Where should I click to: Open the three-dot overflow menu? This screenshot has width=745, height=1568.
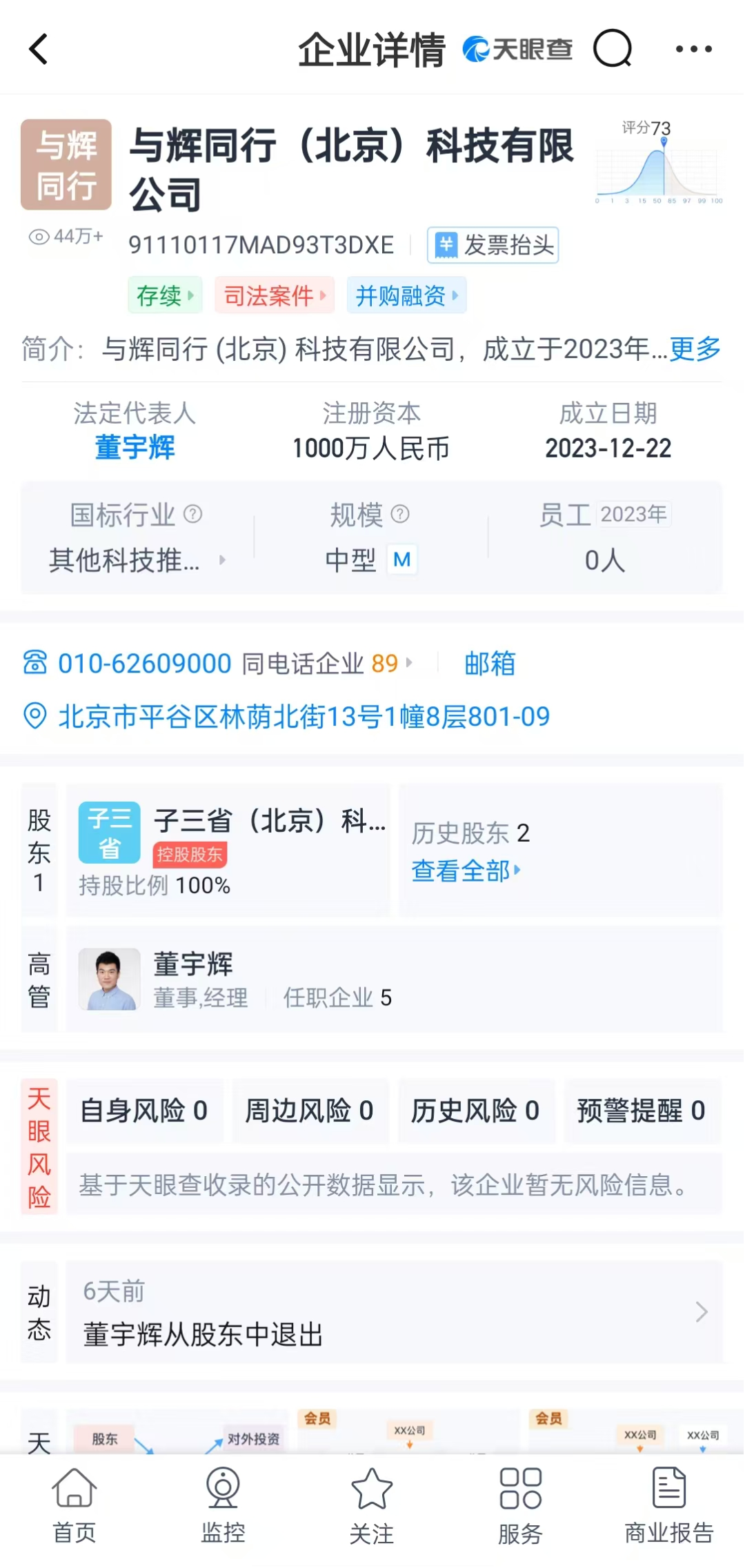coord(693,49)
